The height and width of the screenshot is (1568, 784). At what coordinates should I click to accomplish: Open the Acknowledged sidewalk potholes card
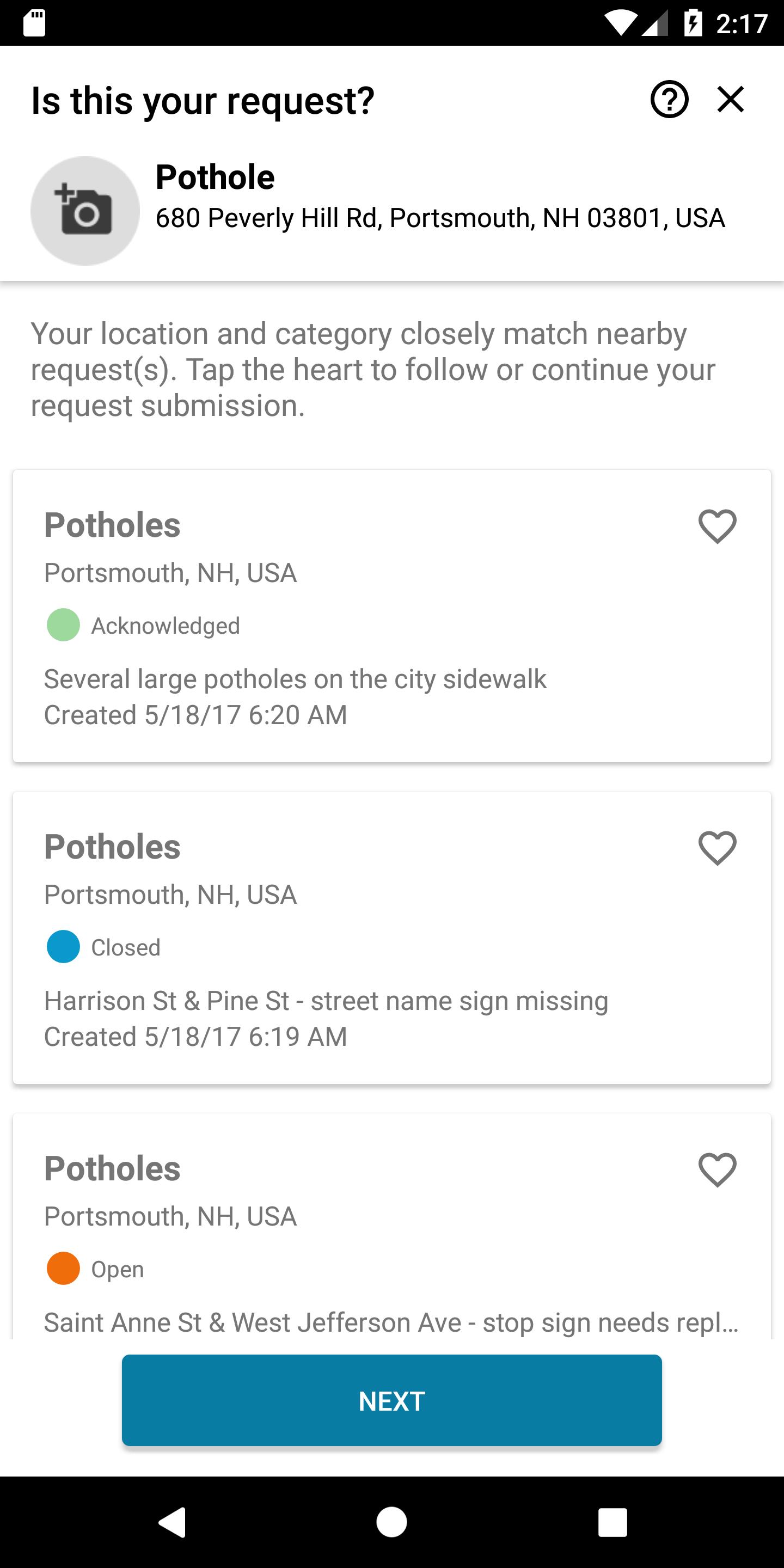pos(392,615)
